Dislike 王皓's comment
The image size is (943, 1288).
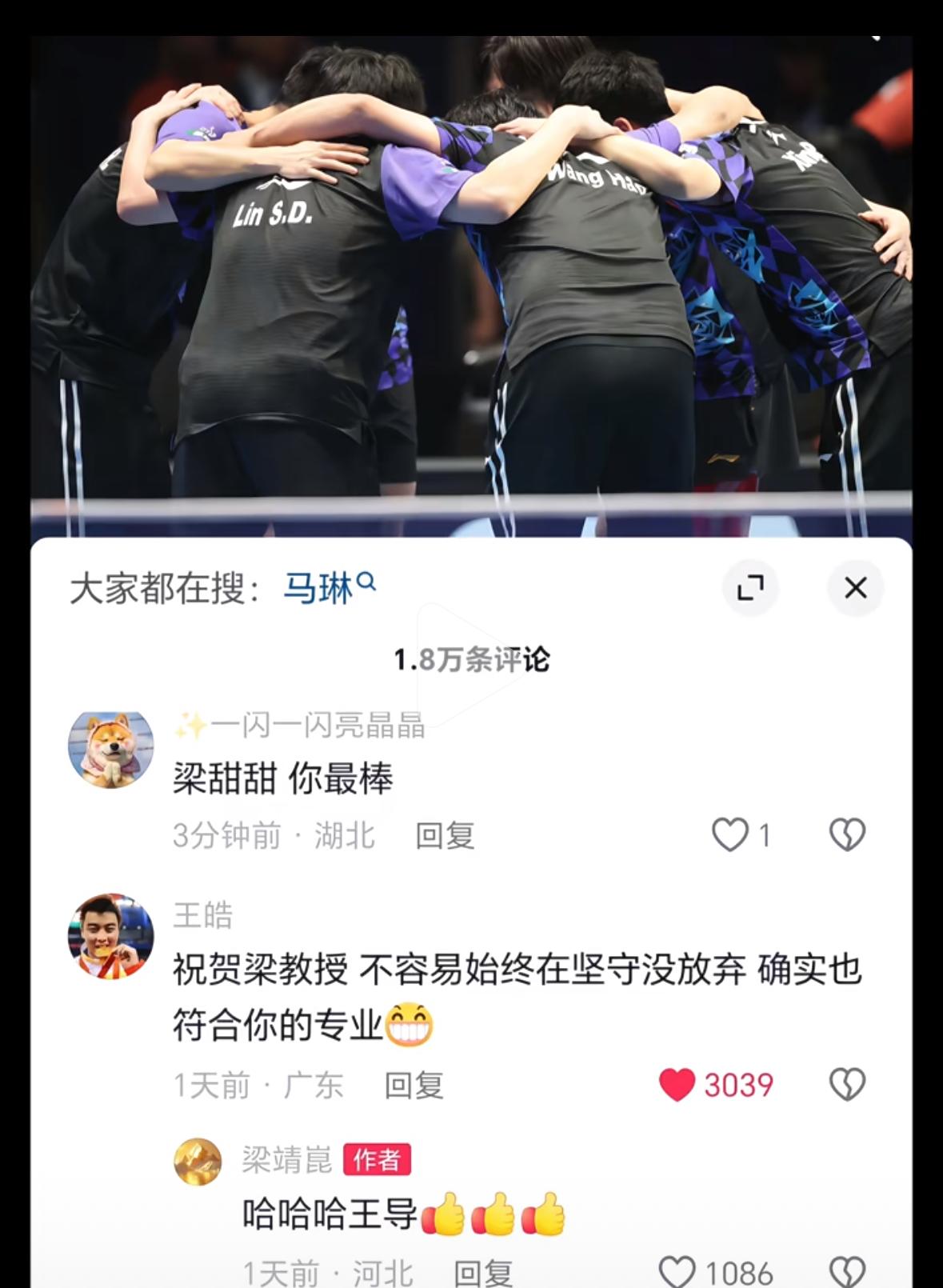(x=847, y=1085)
